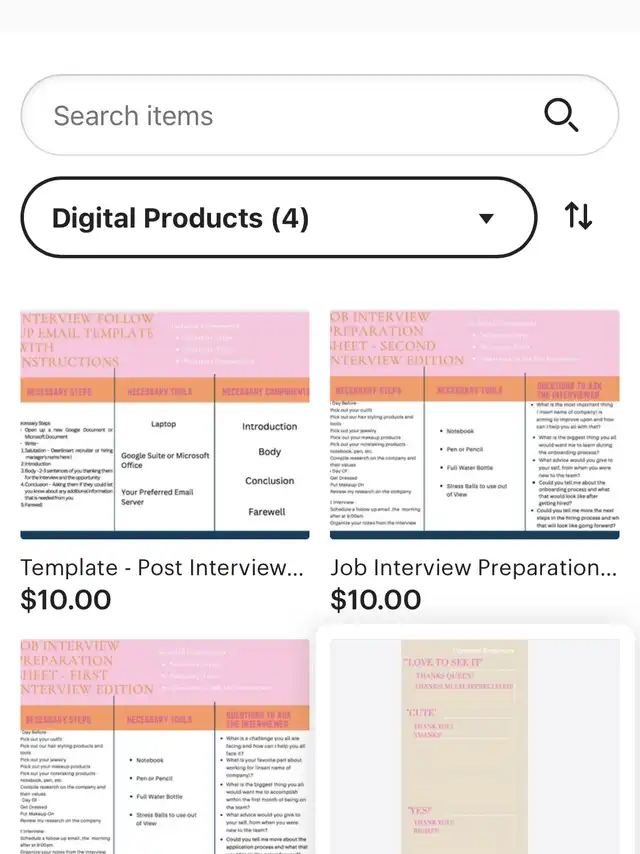
Task: Tap the Search items field
Action: coord(280,116)
